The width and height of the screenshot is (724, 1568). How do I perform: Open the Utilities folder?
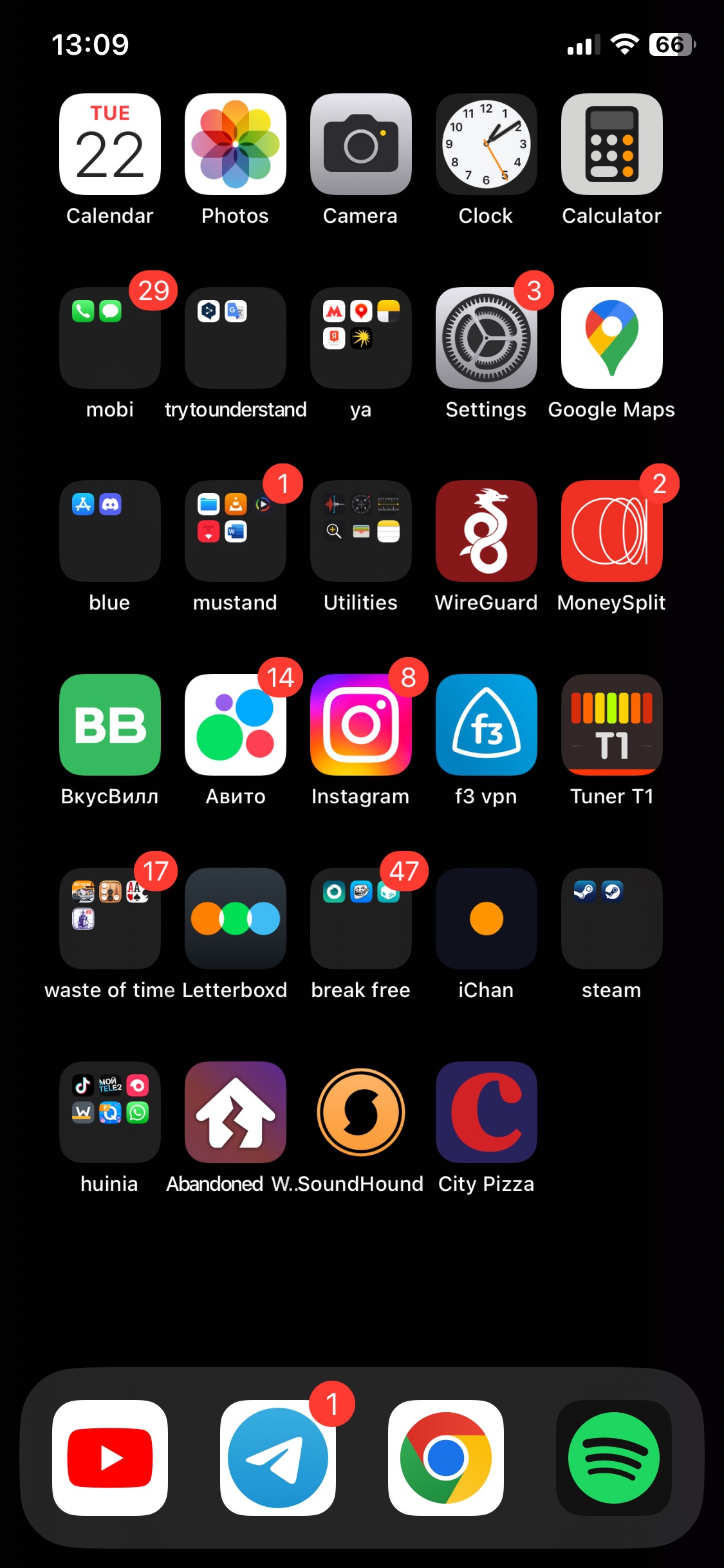361,531
